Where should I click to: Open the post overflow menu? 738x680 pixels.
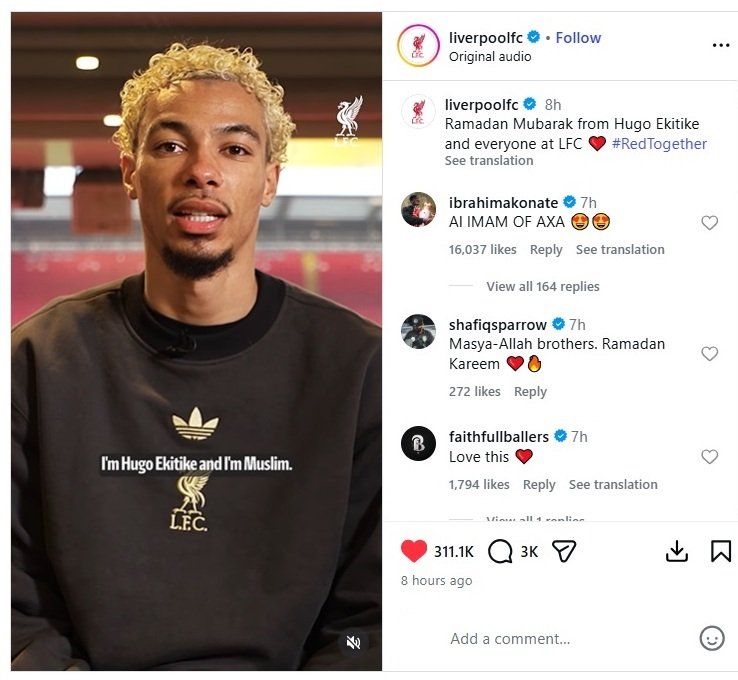(x=721, y=45)
